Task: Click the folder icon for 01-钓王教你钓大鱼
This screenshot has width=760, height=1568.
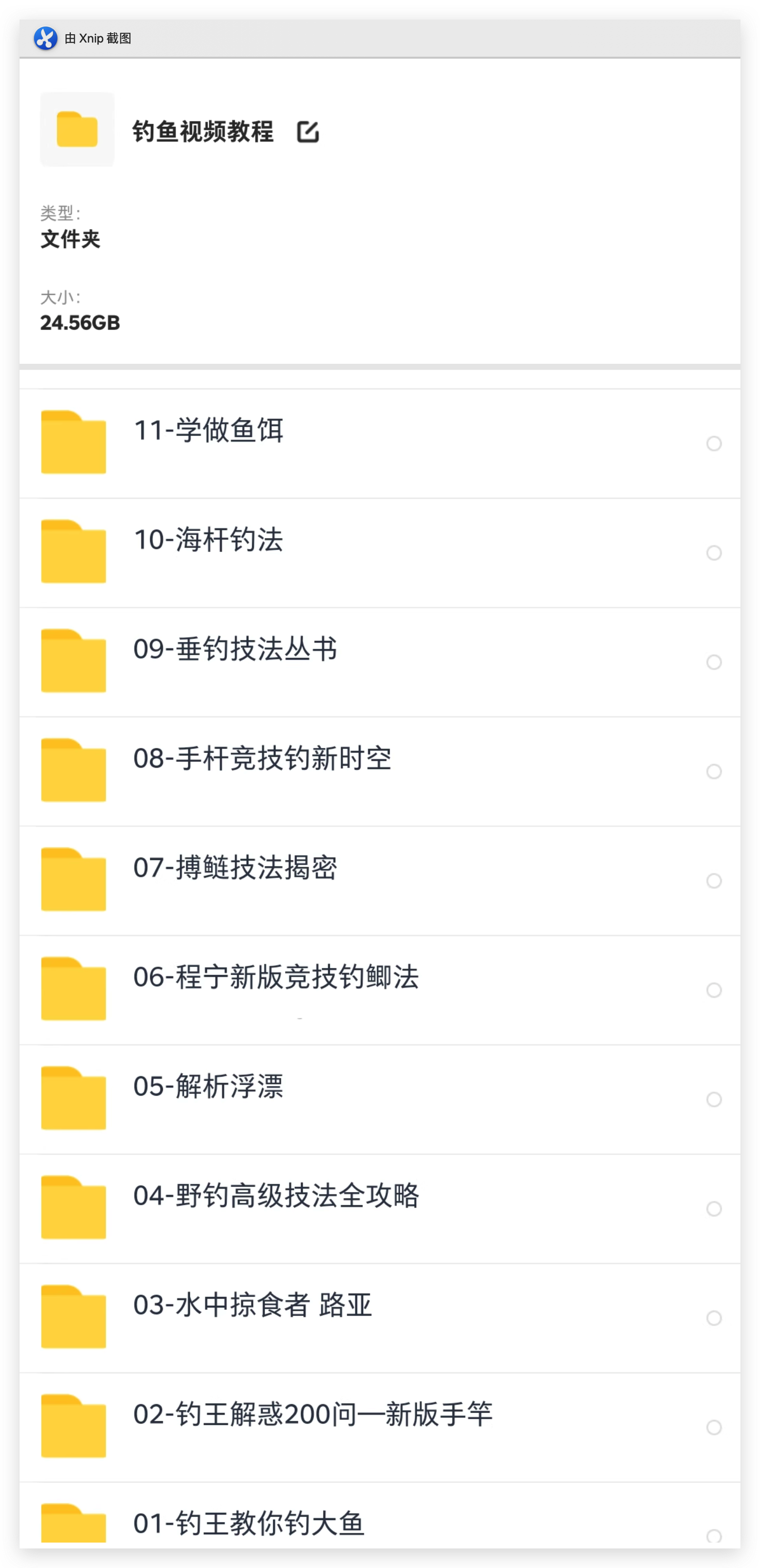Action: [73, 1523]
